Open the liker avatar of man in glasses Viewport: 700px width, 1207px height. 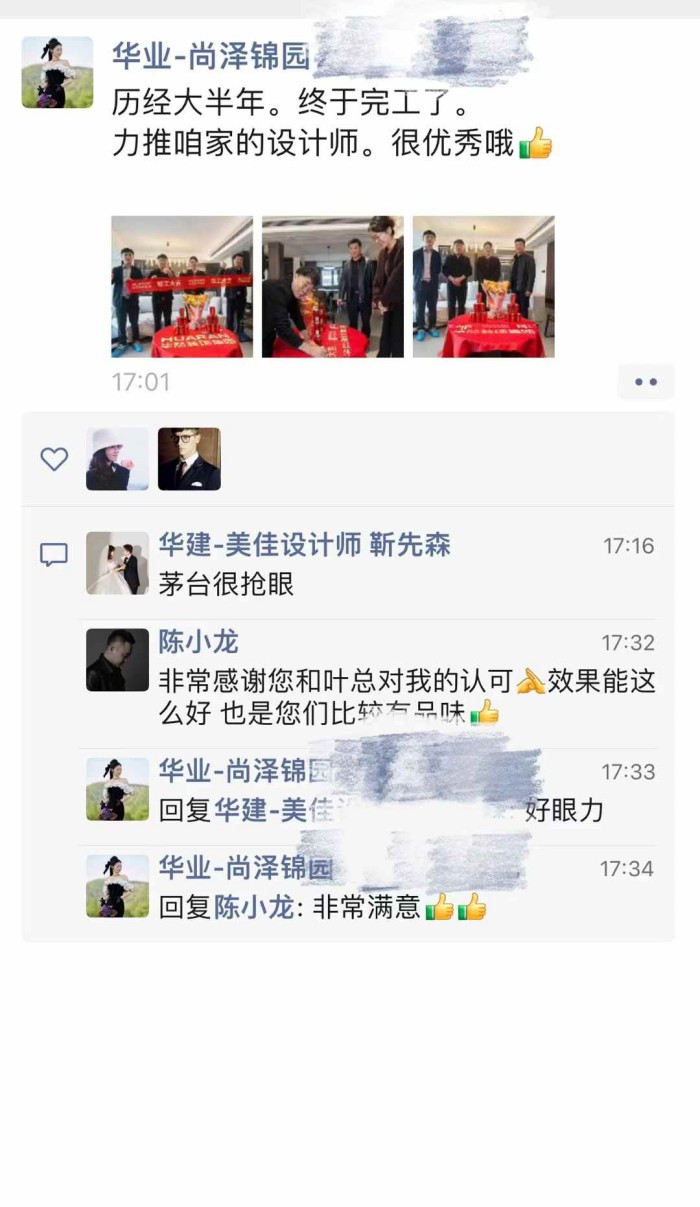189,459
